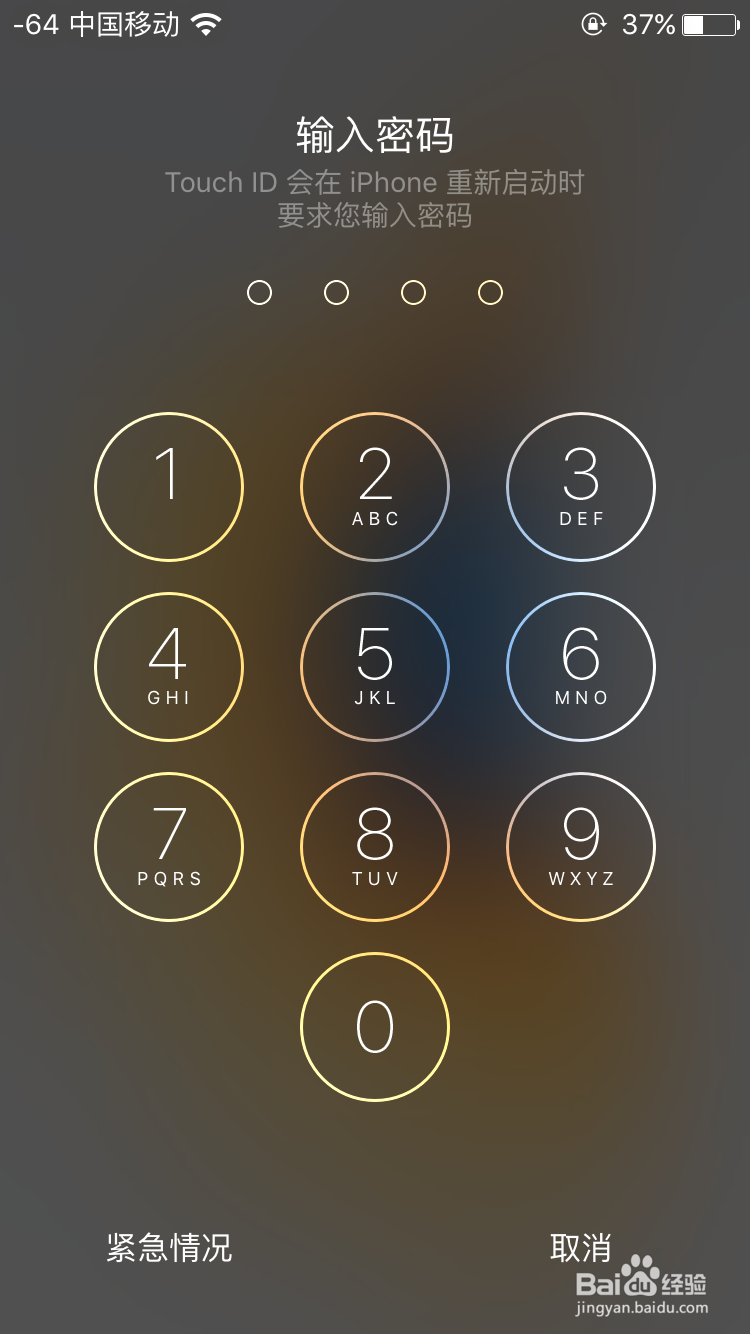
Task: Tap the 7 PQRS key
Action: [x=168, y=847]
